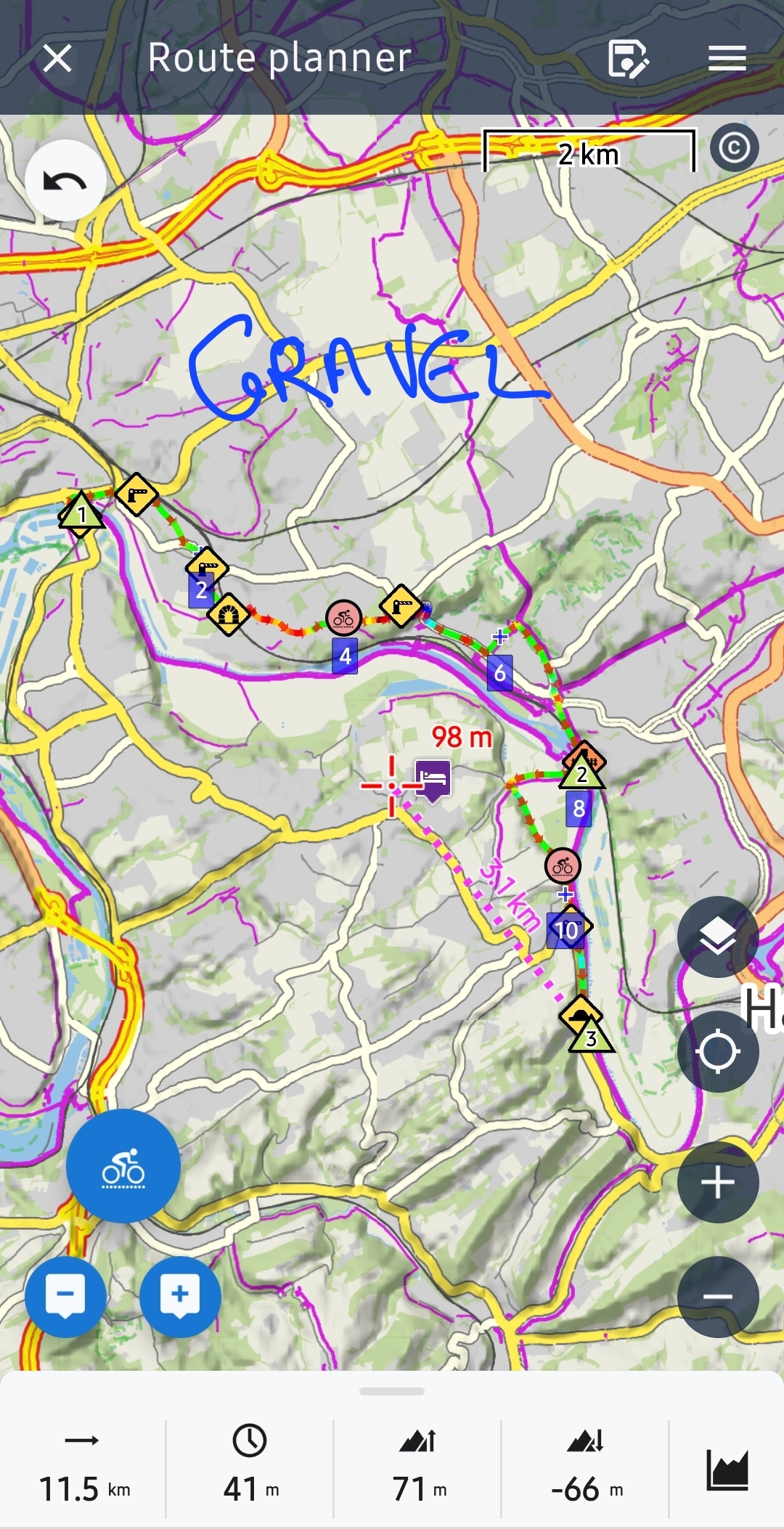Center the map on my location
The height and width of the screenshot is (1529, 784).
[717, 1051]
